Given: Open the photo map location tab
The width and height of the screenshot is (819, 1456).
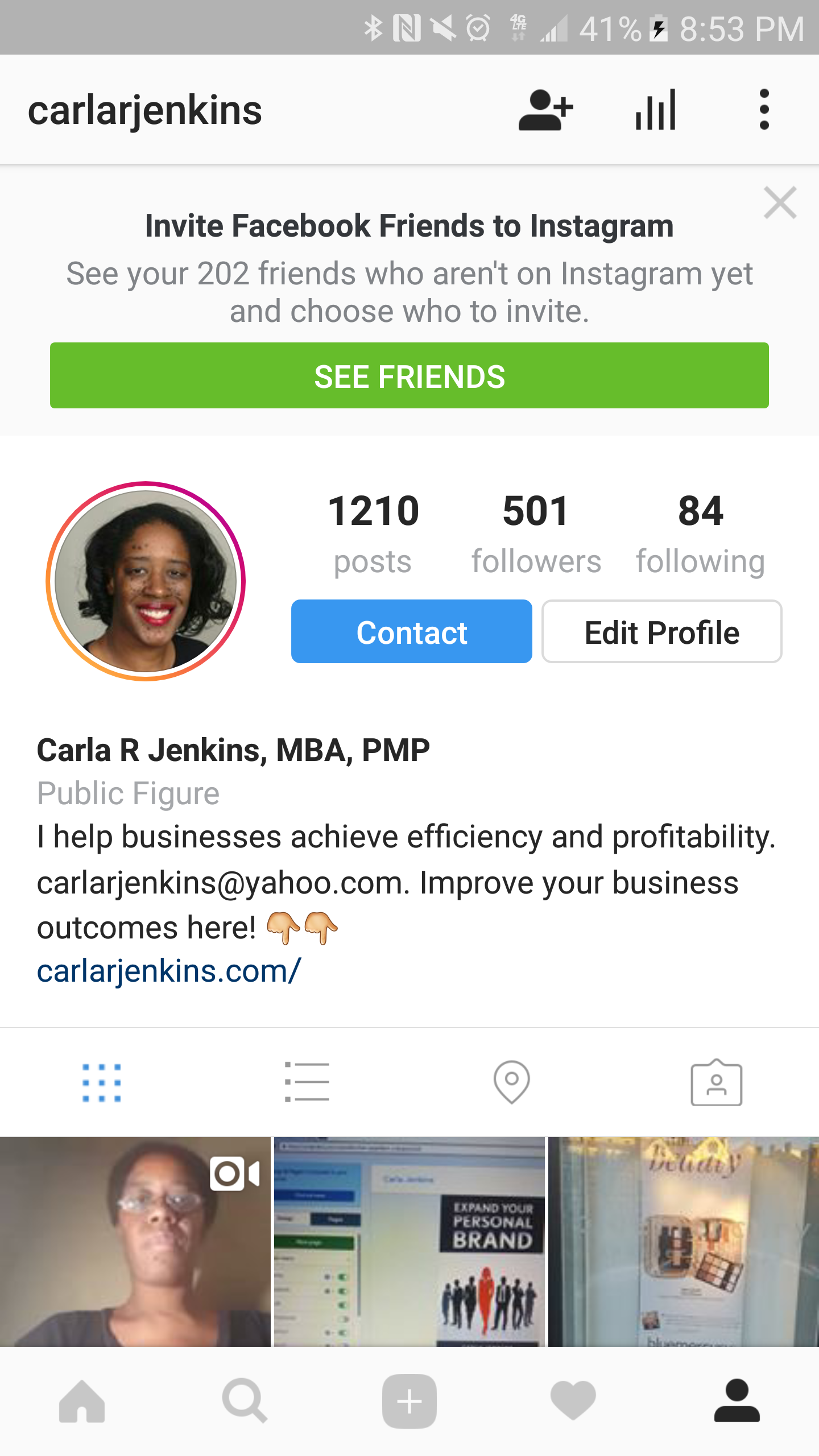Looking at the screenshot, I should tap(511, 1082).
